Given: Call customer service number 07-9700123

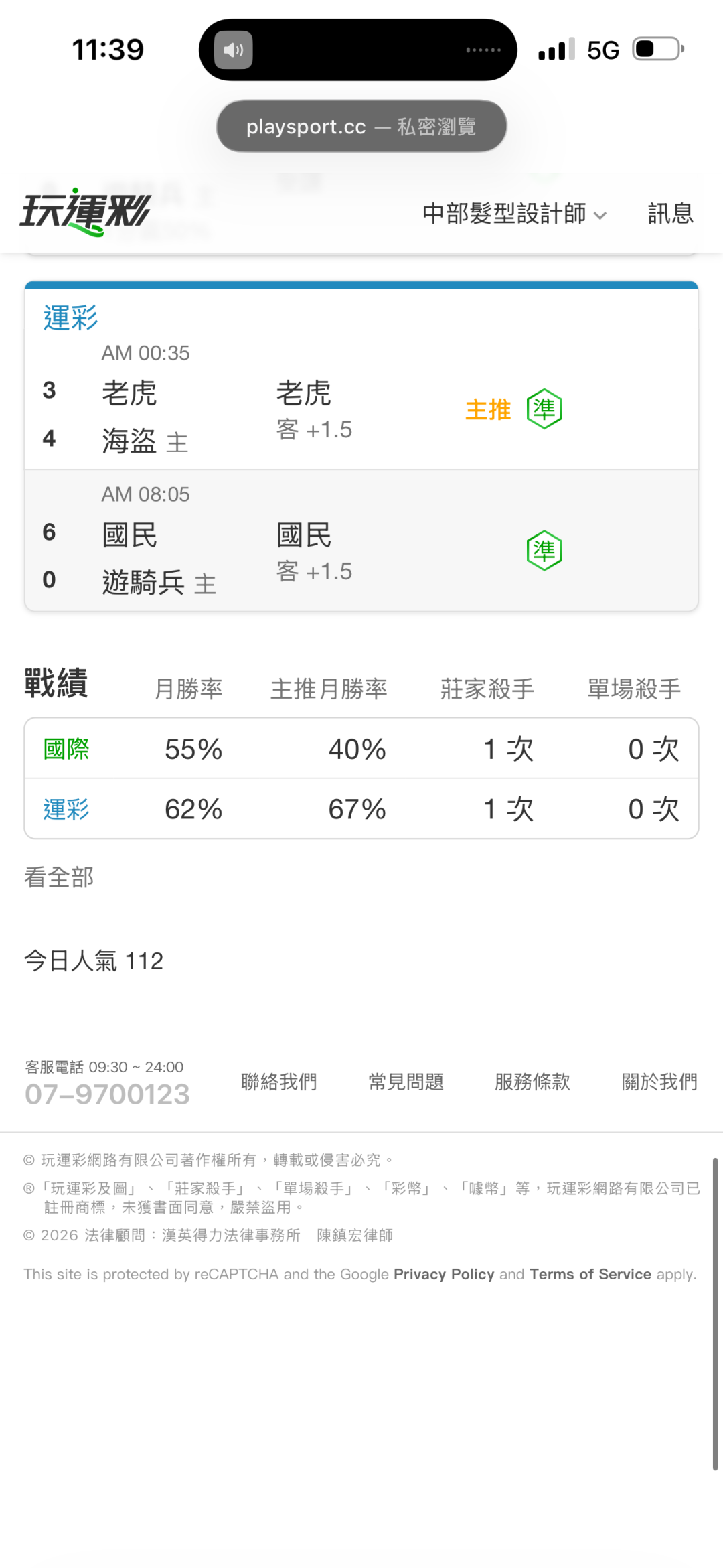Looking at the screenshot, I should click(107, 1094).
